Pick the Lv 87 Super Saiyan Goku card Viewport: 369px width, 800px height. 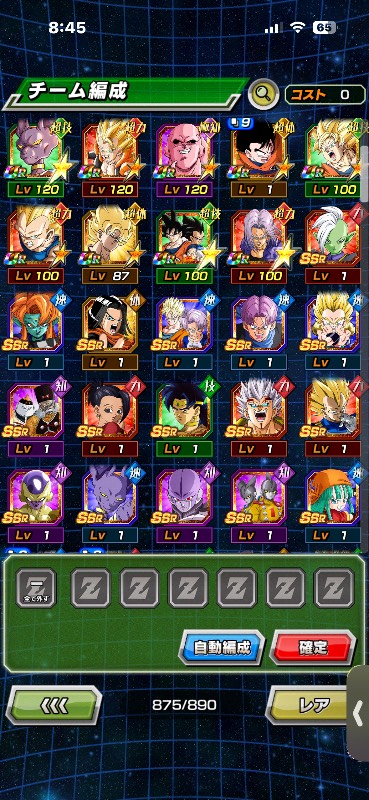click(x=110, y=245)
